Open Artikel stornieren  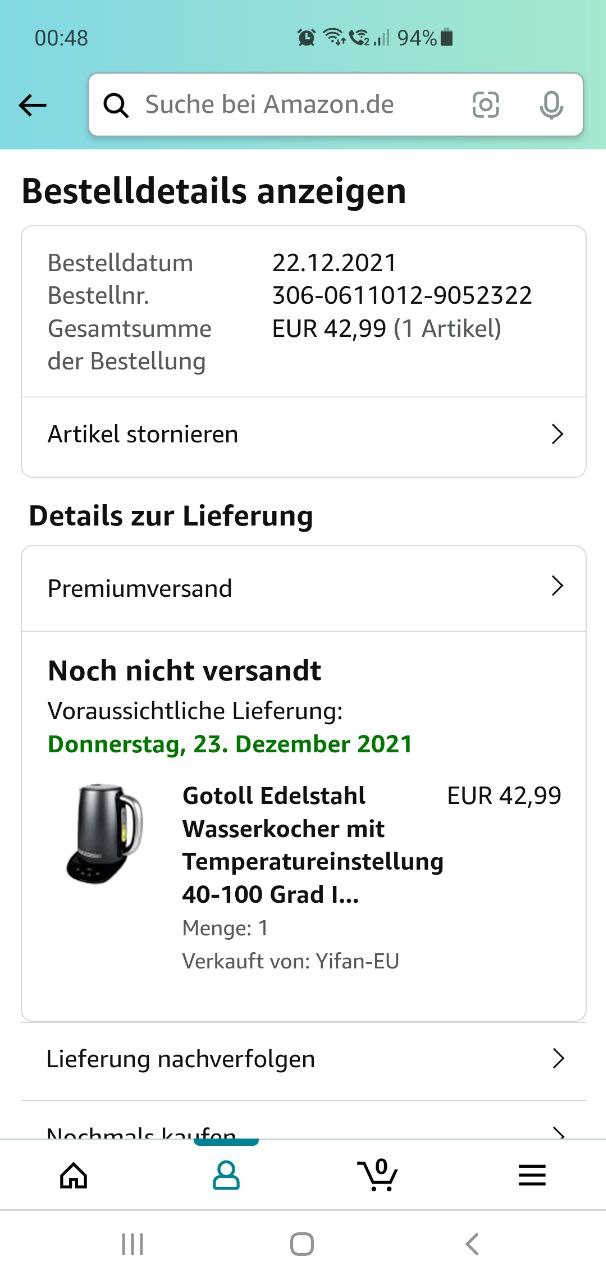click(303, 435)
